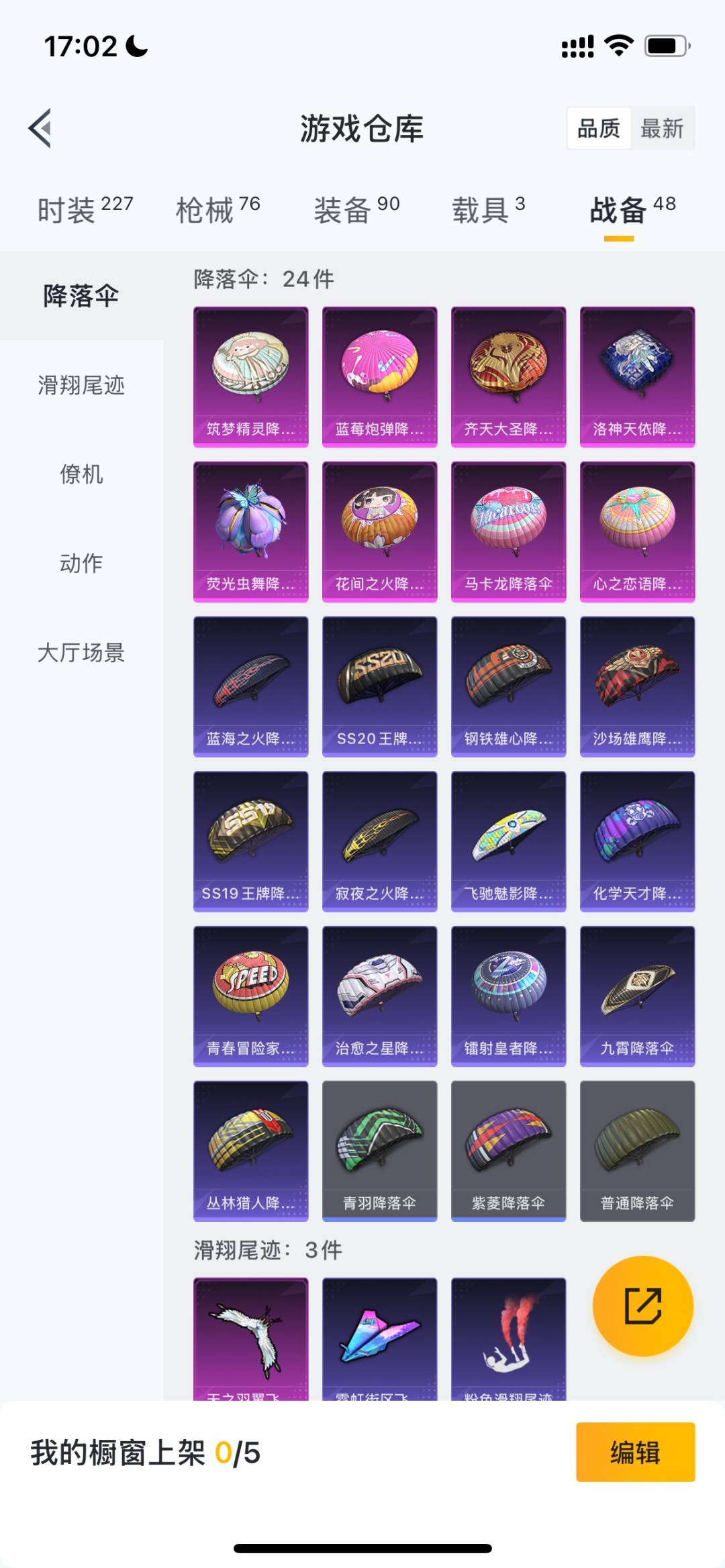
Task: Tap the yellow floating share button
Action: pyautogui.click(x=643, y=1306)
